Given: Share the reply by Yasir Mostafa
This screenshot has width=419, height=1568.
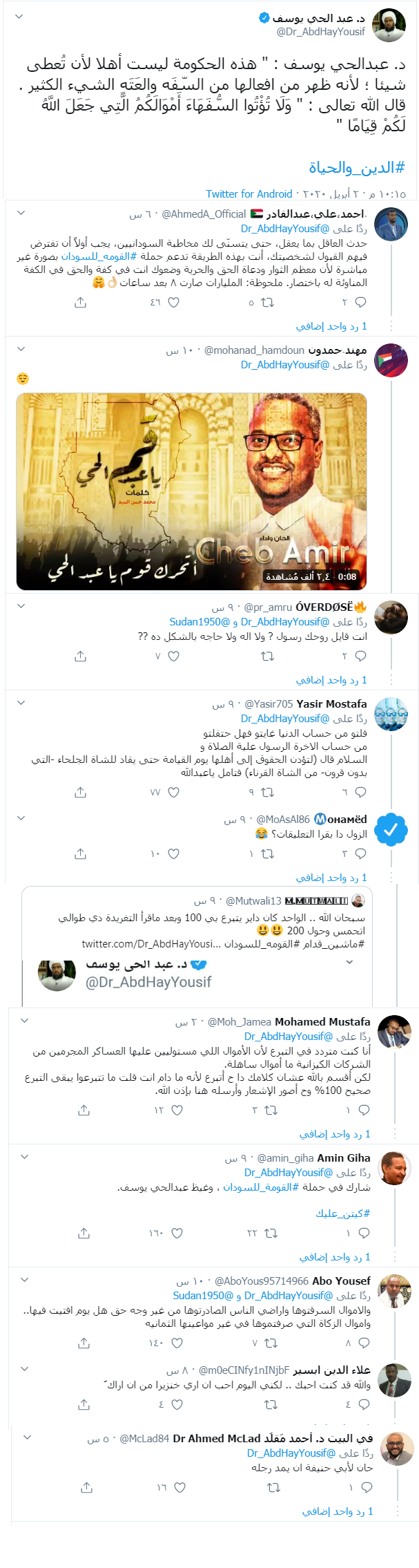Looking at the screenshot, I should pos(81,793).
